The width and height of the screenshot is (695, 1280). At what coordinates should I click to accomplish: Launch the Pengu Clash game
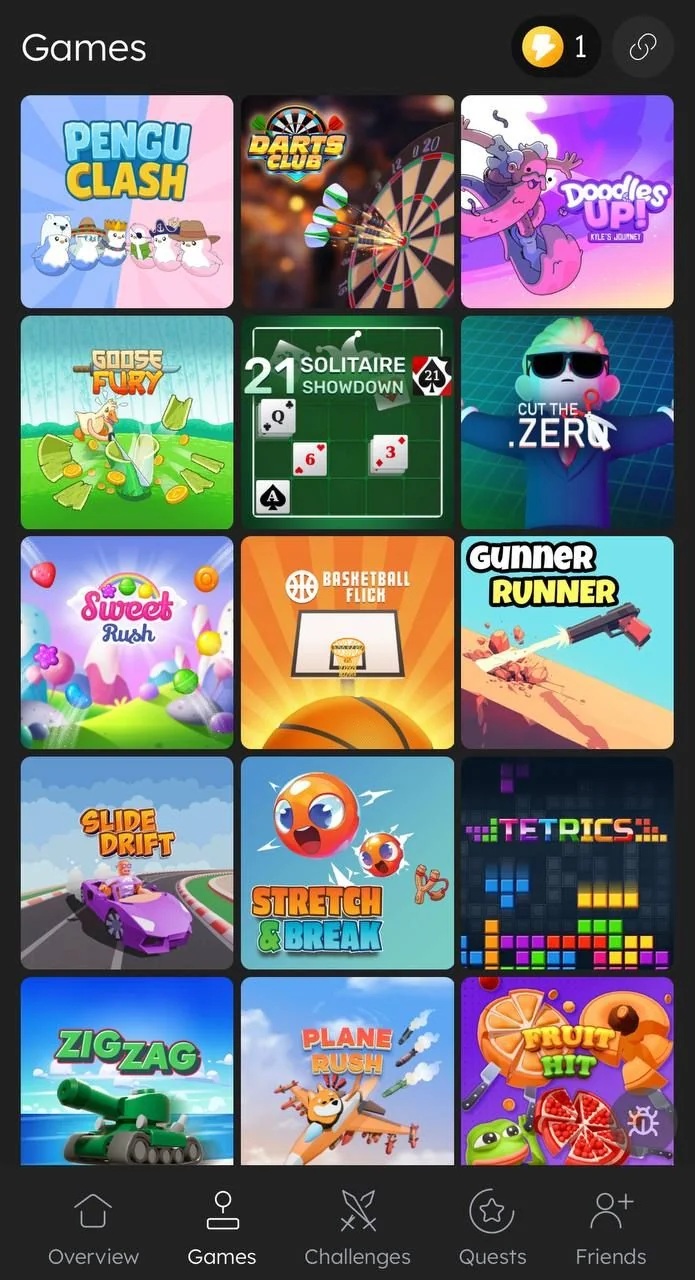[x=127, y=201]
